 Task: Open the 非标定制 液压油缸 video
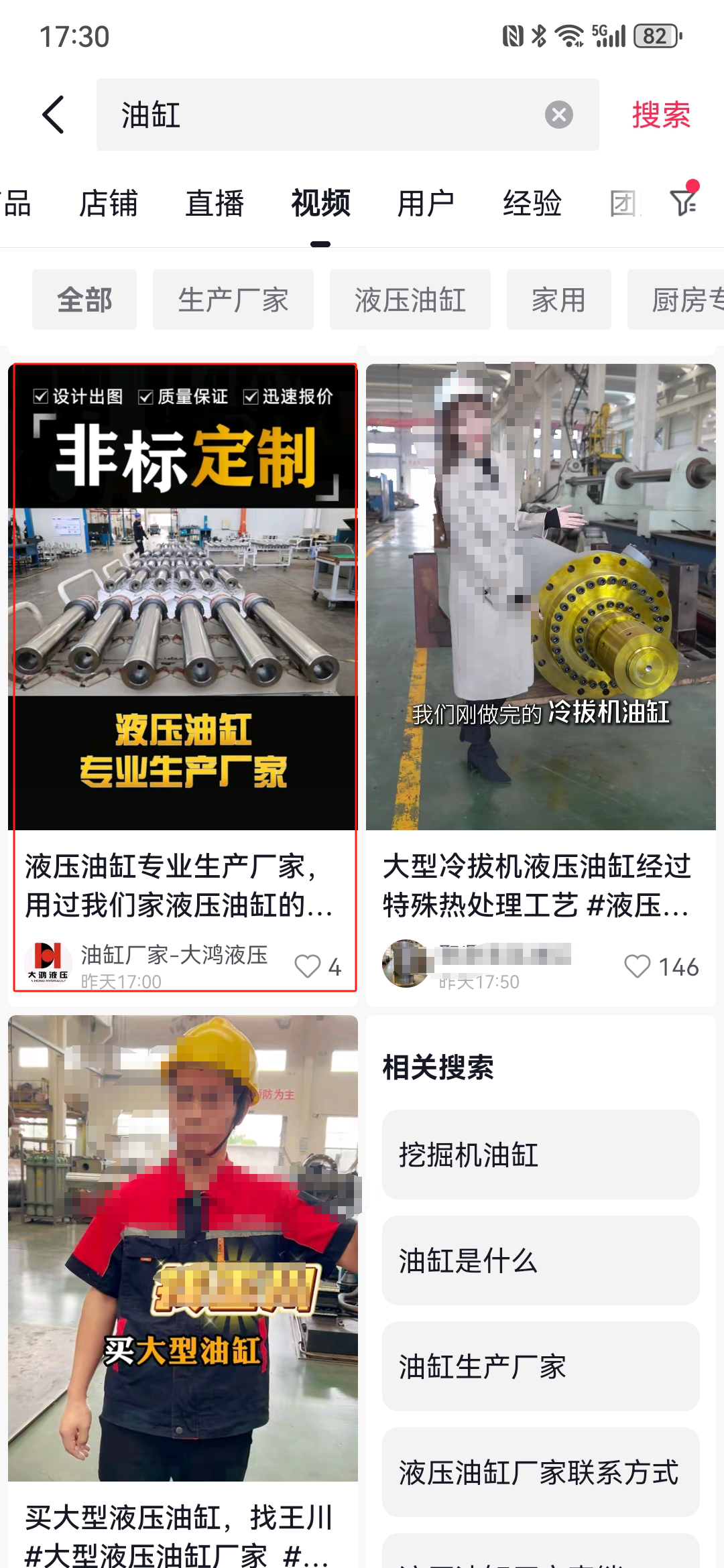pos(182,596)
